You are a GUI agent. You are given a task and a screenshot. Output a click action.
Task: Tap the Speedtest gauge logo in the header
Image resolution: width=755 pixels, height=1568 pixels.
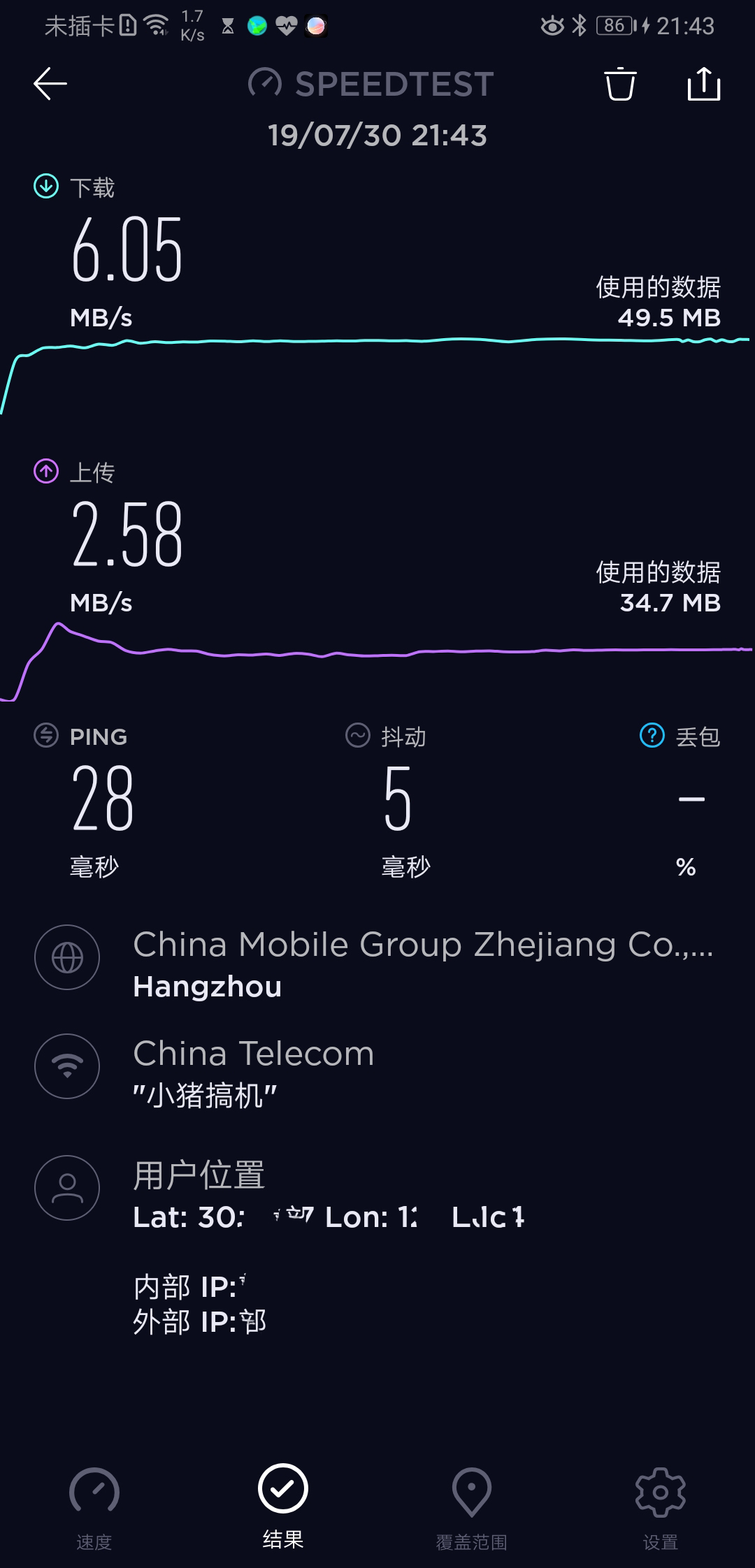coord(264,83)
